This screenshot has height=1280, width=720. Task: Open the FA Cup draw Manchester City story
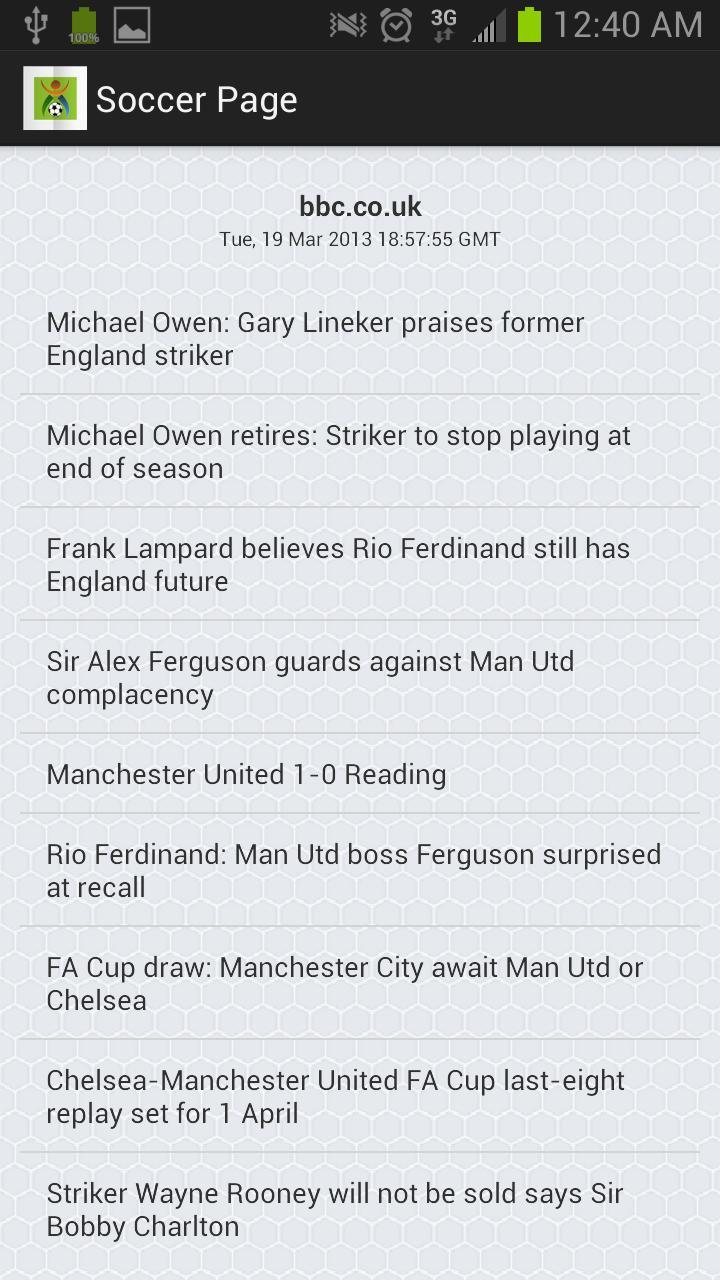360,983
